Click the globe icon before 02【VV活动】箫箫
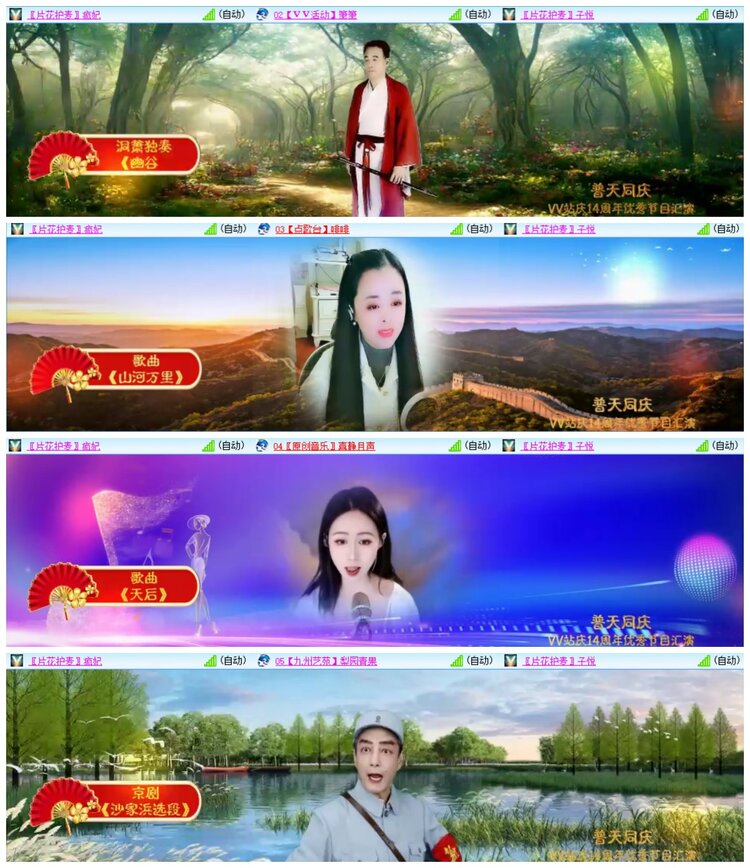 point(264,14)
